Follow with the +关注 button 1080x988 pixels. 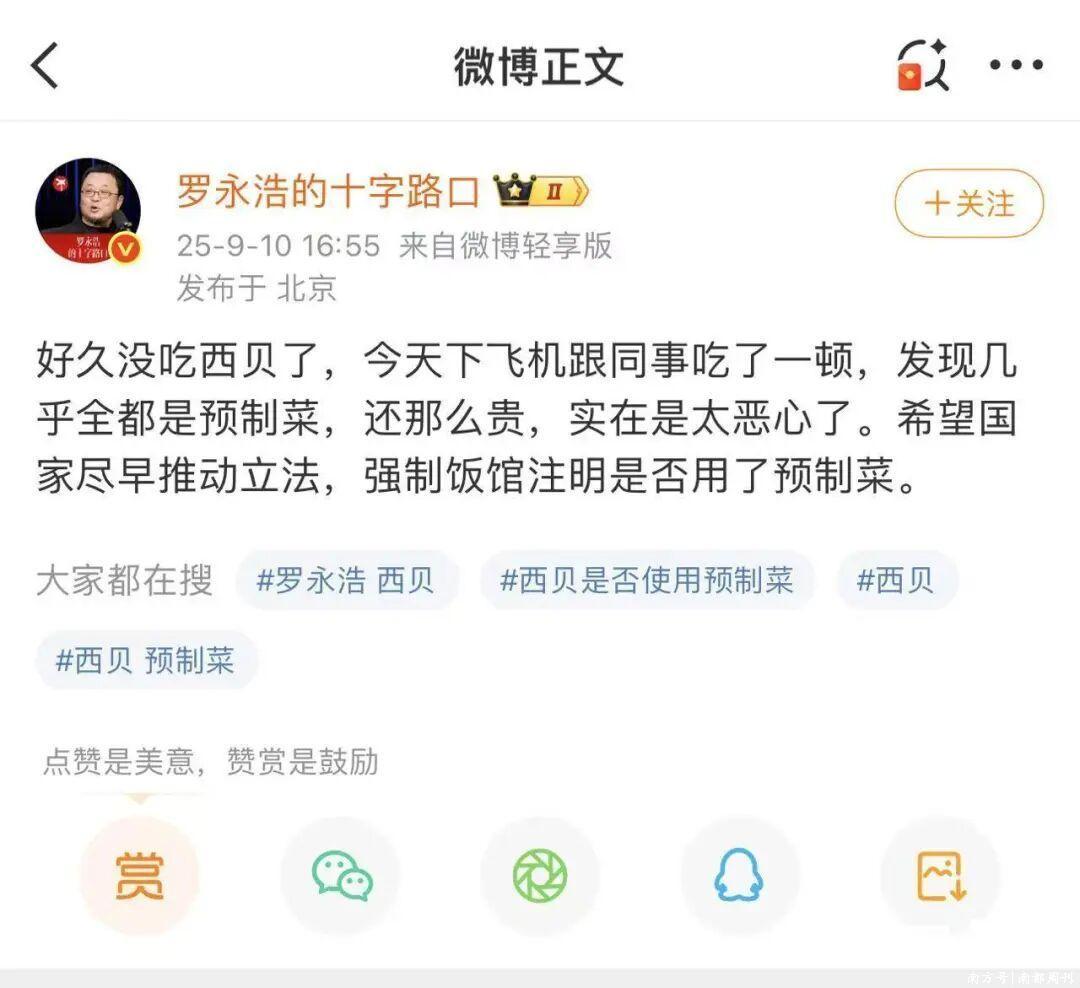(x=968, y=204)
